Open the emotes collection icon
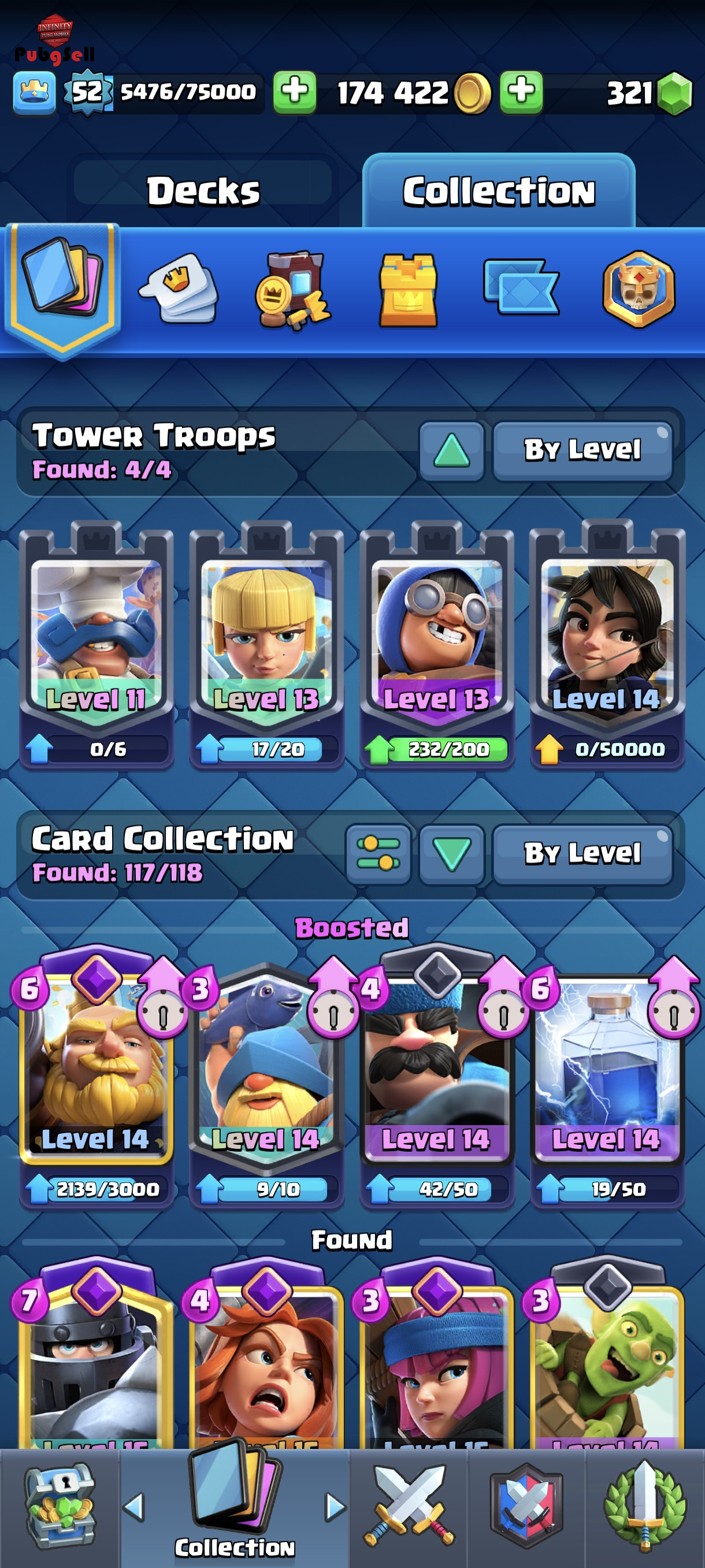The width and height of the screenshot is (705, 1568). click(x=178, y=289)
